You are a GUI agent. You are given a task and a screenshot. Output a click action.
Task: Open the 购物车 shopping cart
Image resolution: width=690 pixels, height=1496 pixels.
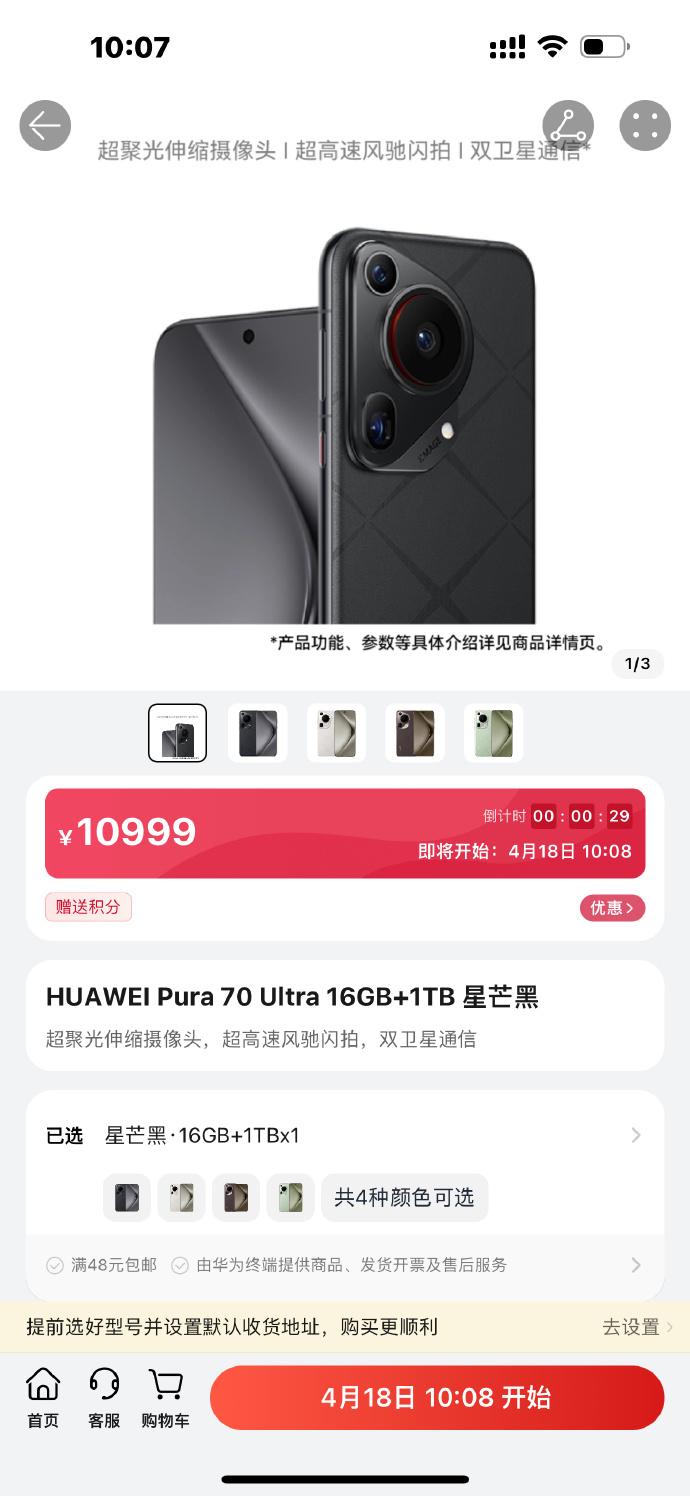point(165,1398)
